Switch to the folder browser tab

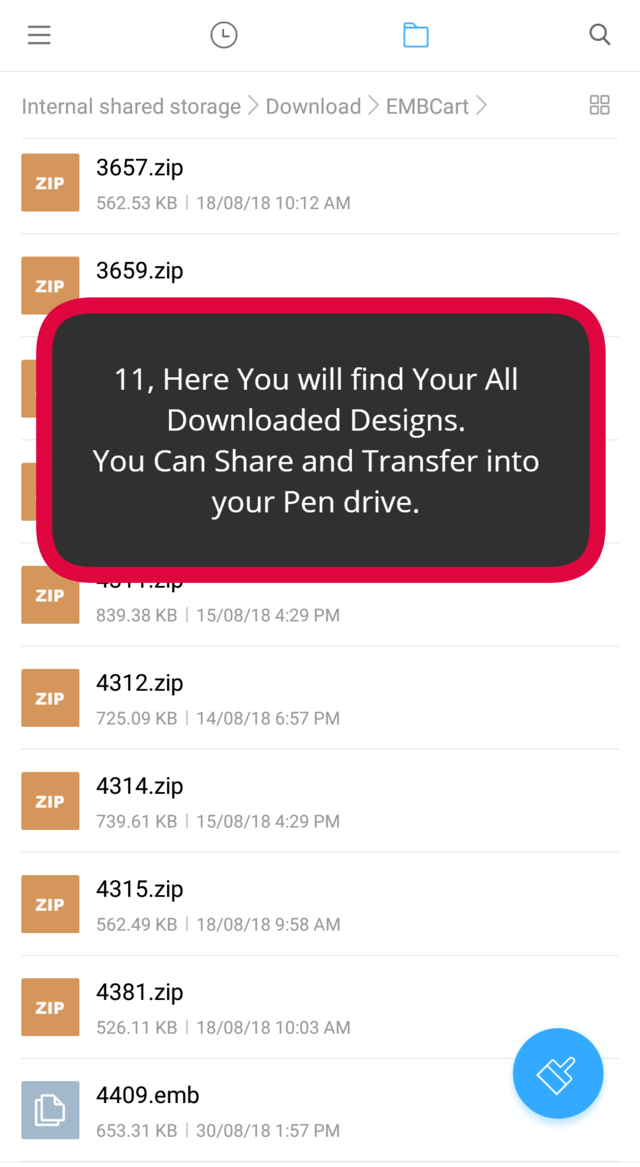click(415, 36)
